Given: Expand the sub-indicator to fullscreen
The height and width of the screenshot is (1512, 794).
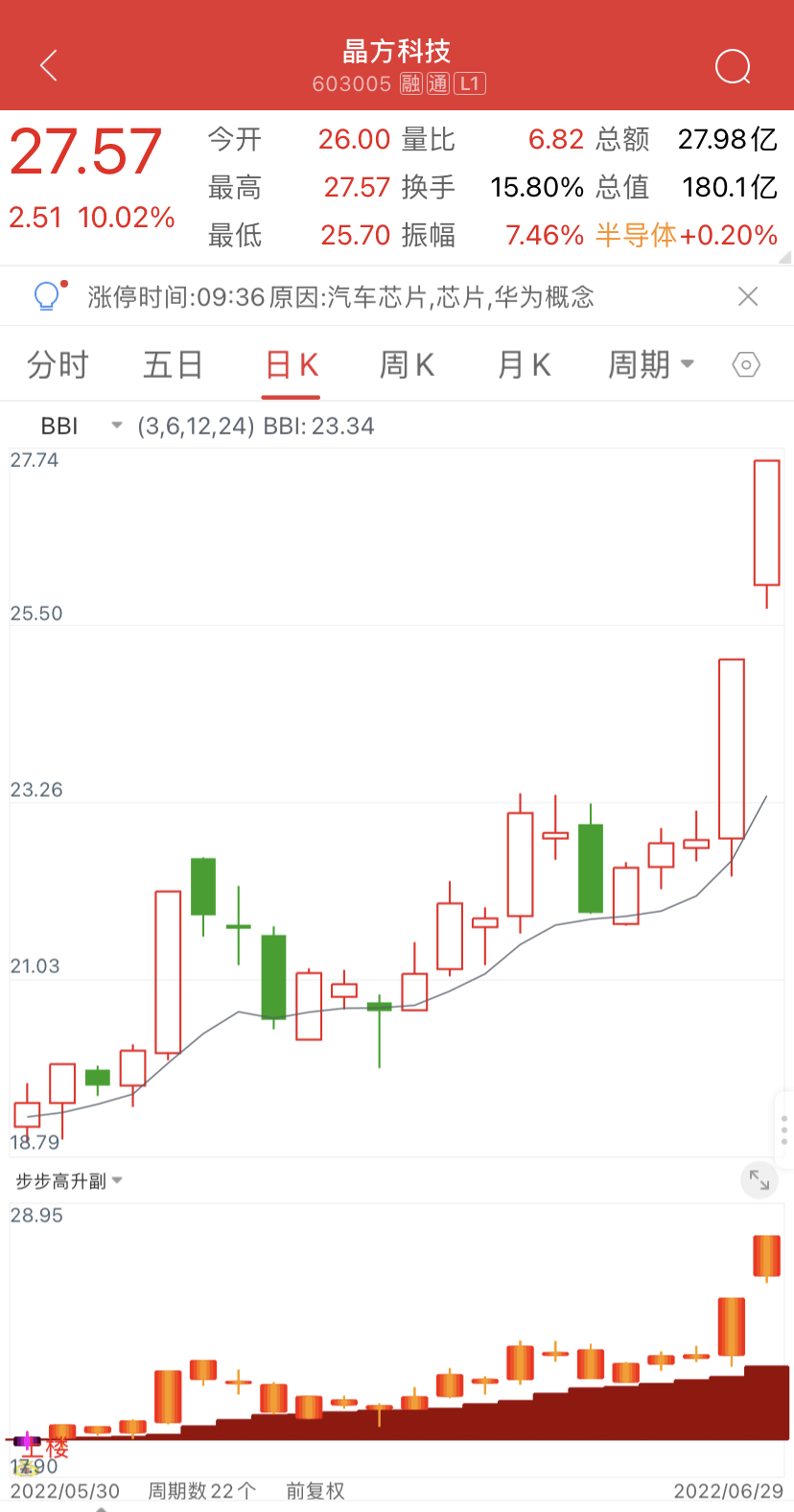Looking at the screenshot, I should coord(759,1180).
